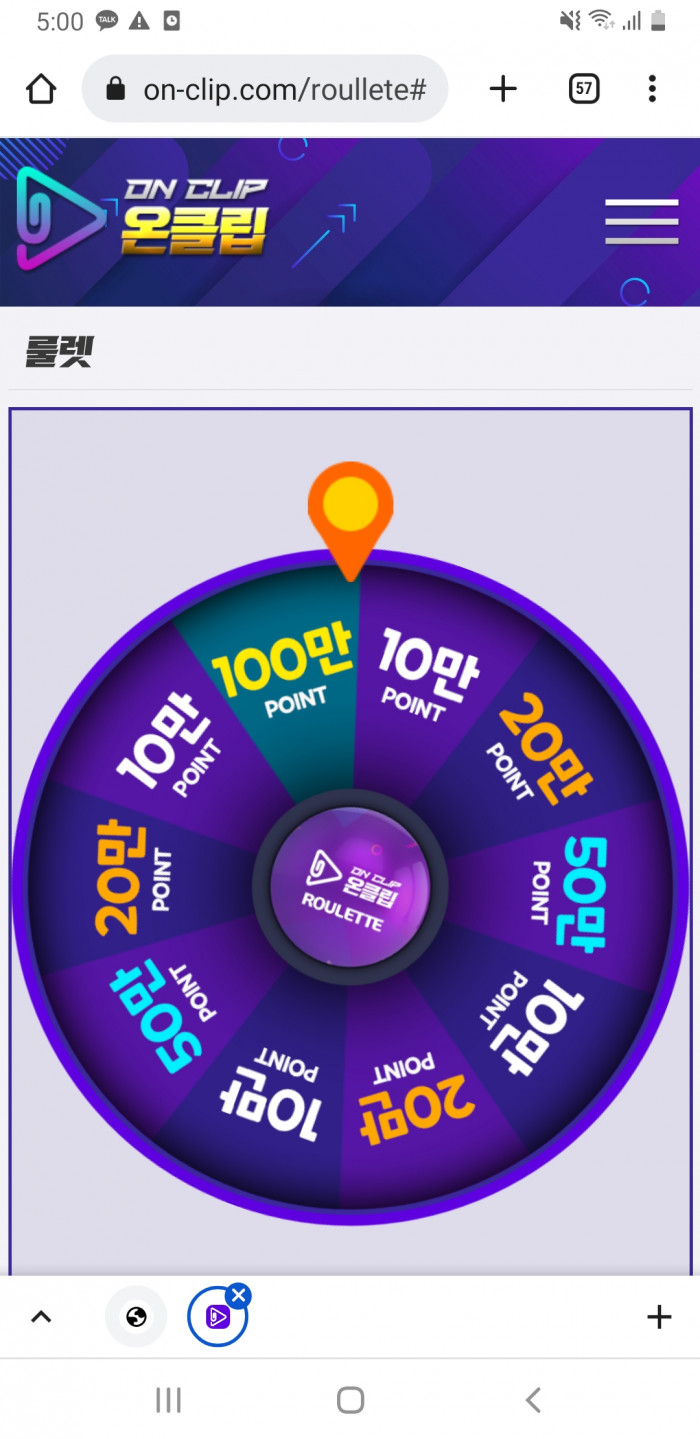Open a new browser tab
Viewport: 700px width, 1439px height.
(x=503, y=89)
